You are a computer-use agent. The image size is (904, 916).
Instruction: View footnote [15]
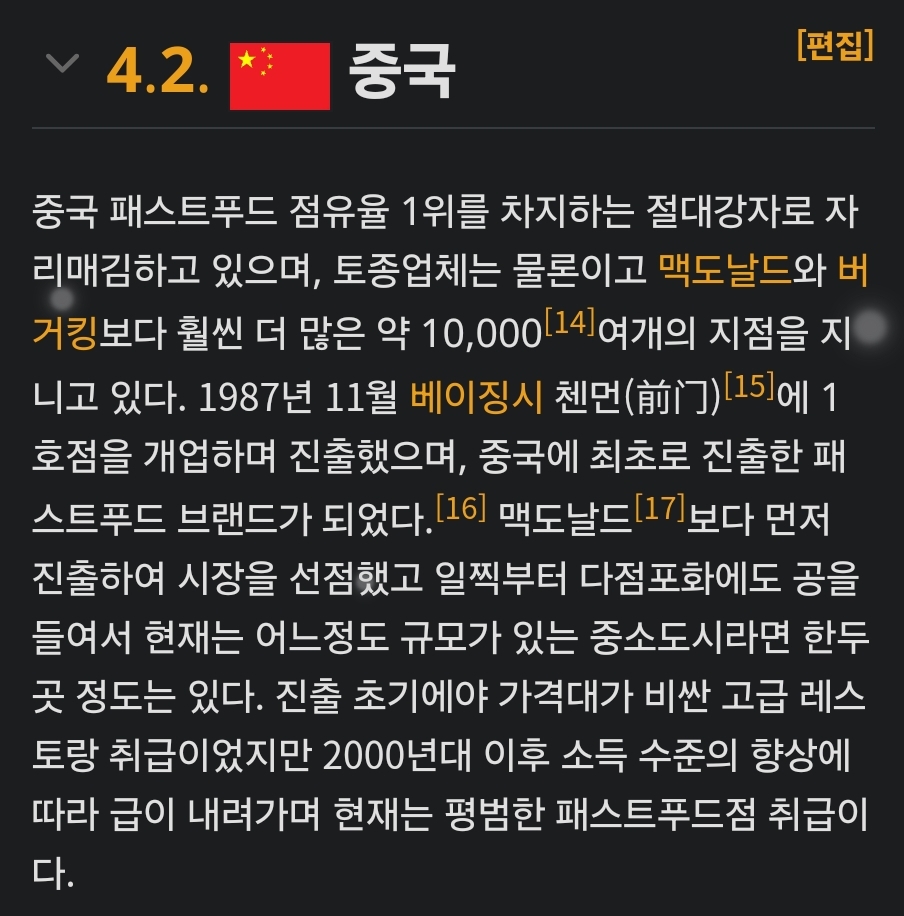pos(748,386)
